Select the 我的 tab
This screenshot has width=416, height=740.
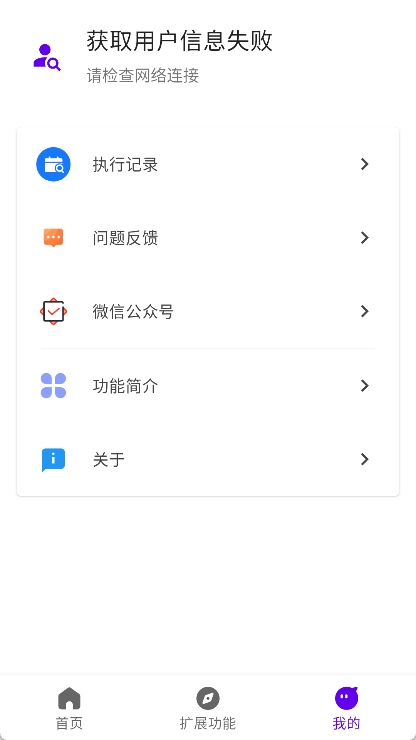click(x=347, y=708)
